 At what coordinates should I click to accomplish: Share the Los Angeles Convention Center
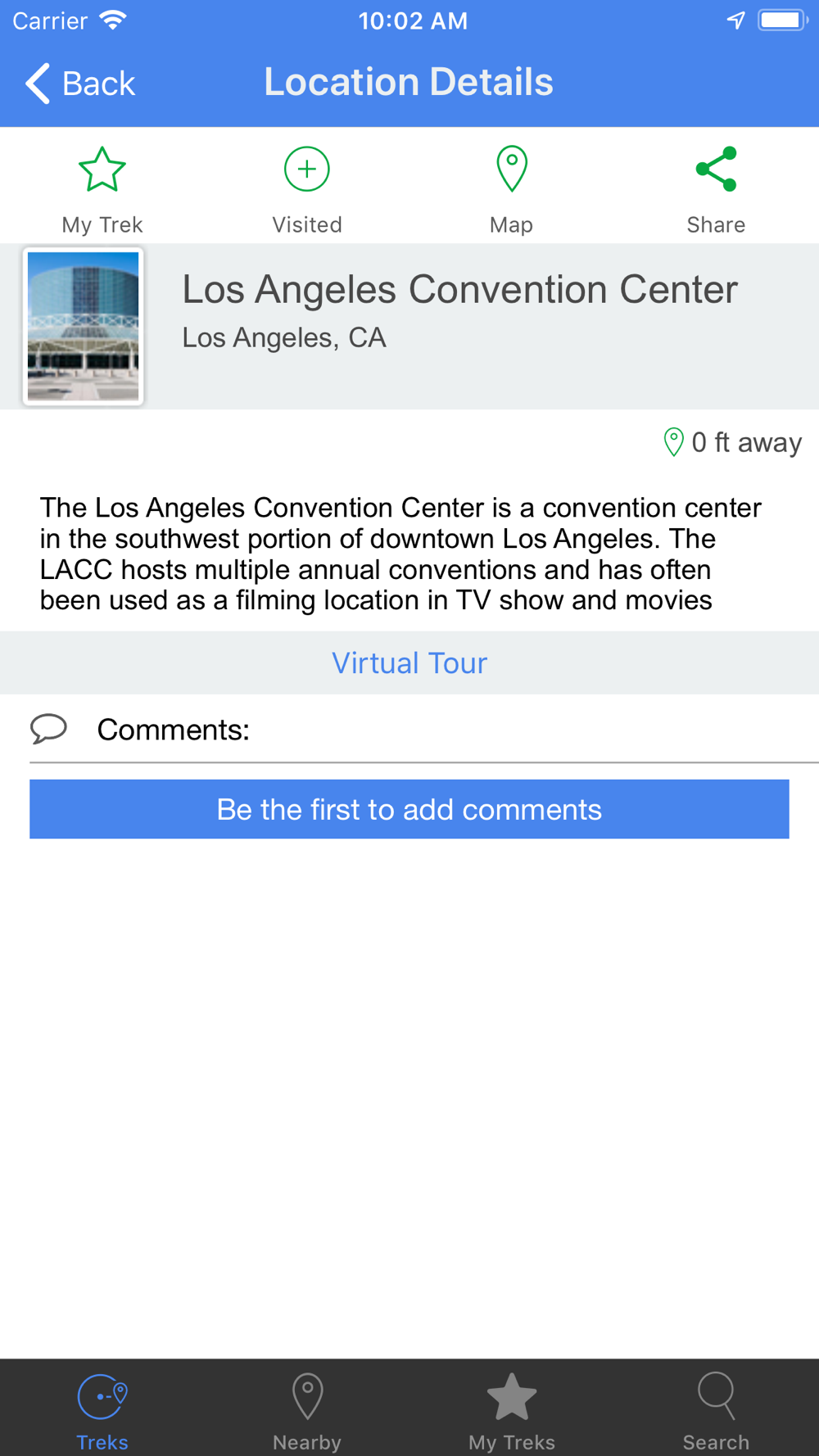pyautogui.click(x=716, y=190)
